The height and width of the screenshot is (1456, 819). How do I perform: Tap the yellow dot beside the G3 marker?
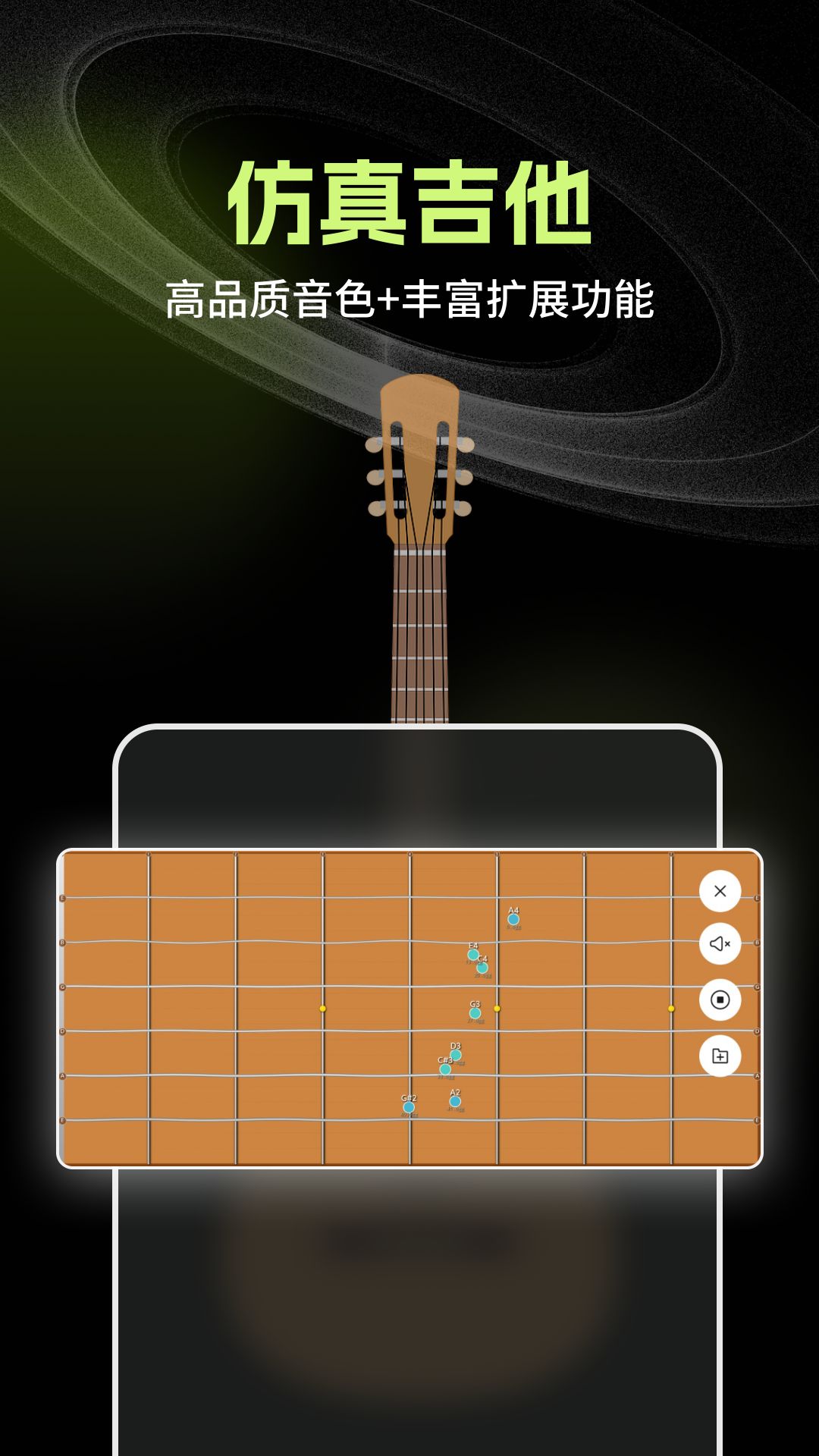tap(496, 1008)
